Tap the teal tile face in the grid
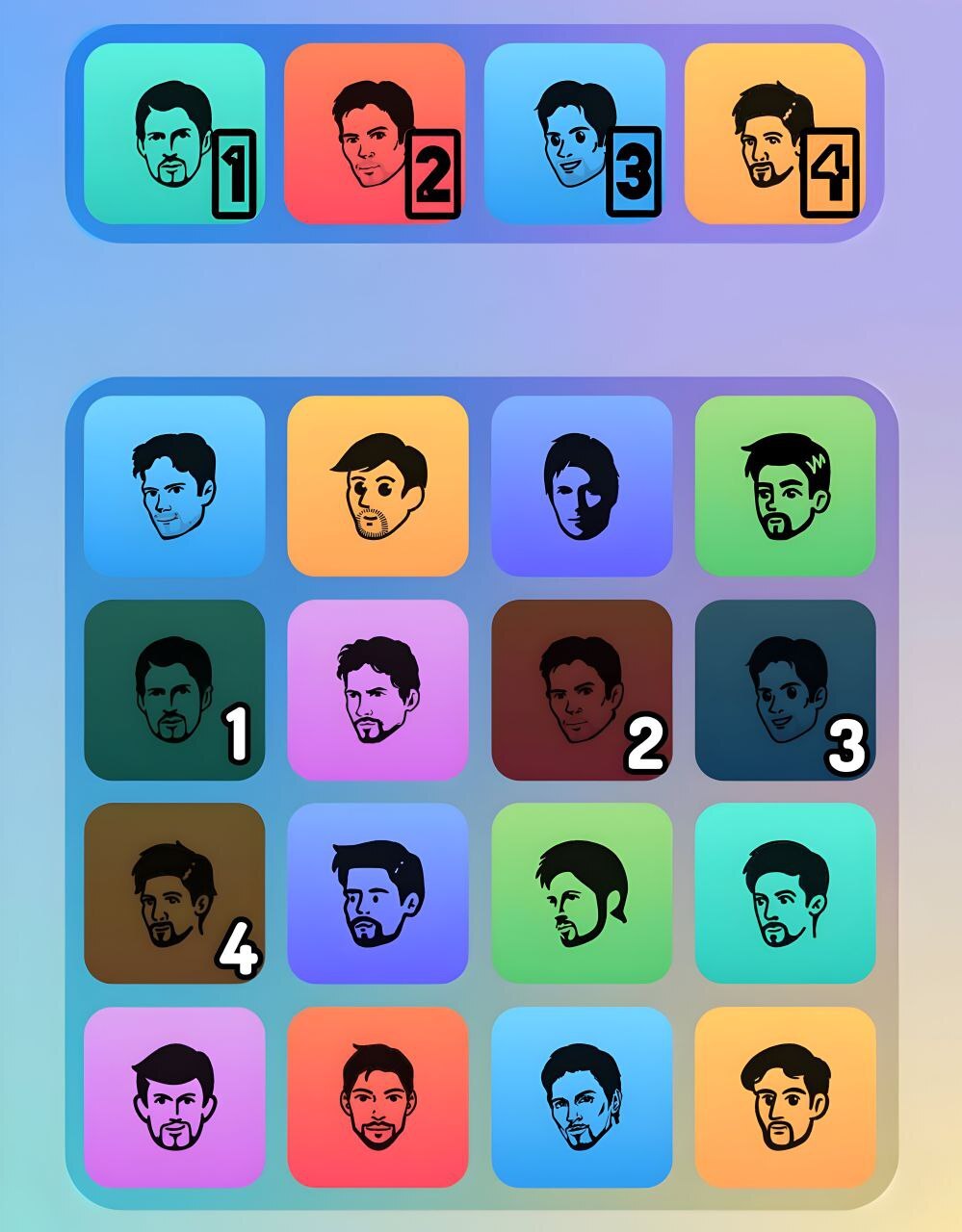Image resolution: width=962 pixels, height=1232 pixels. coord(785,893)
